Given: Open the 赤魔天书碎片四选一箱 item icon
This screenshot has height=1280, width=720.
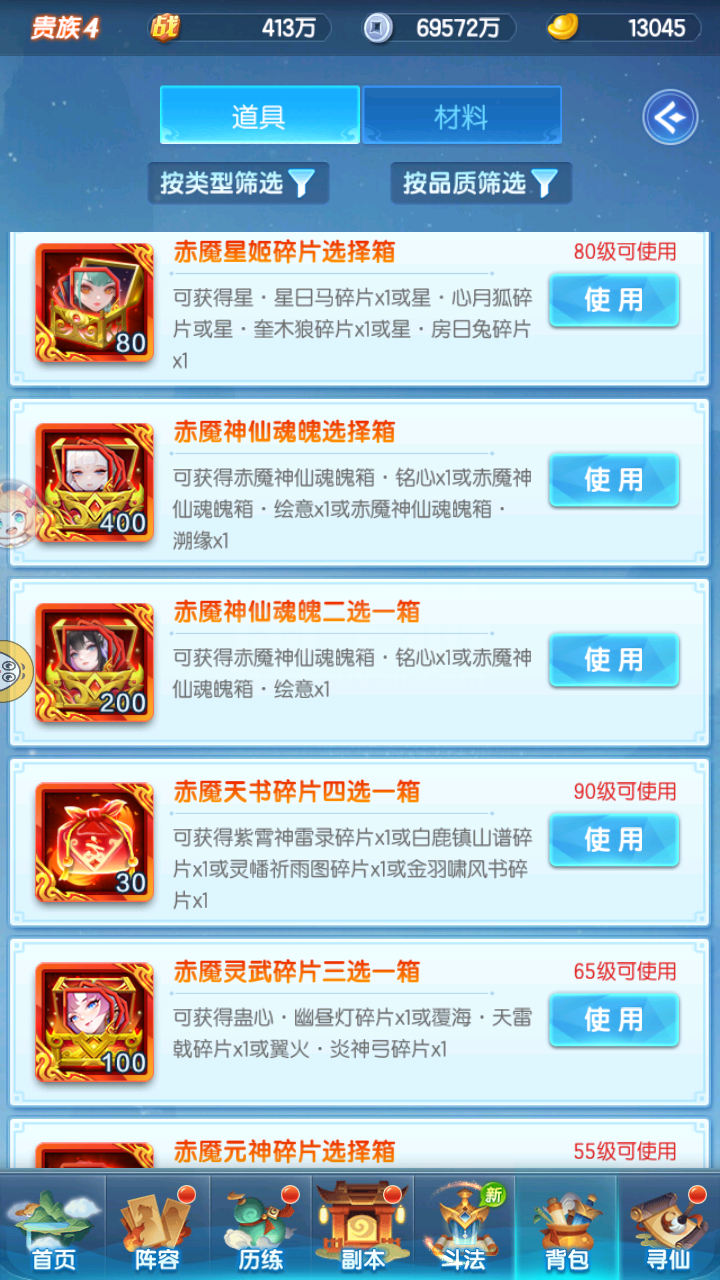Looking at the screenshot, I should 94,842.
